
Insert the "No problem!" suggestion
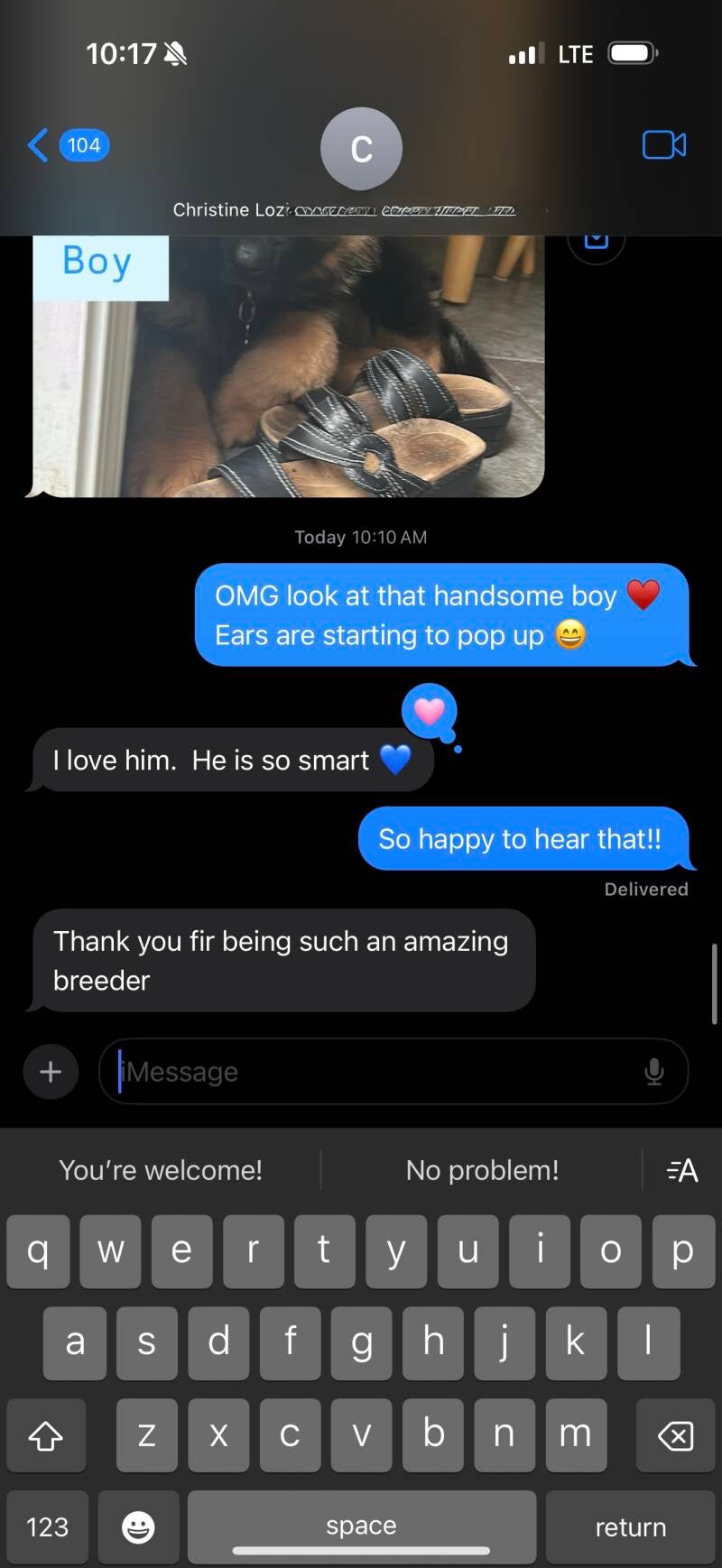pyautogui.click(x=482, y=1170)
